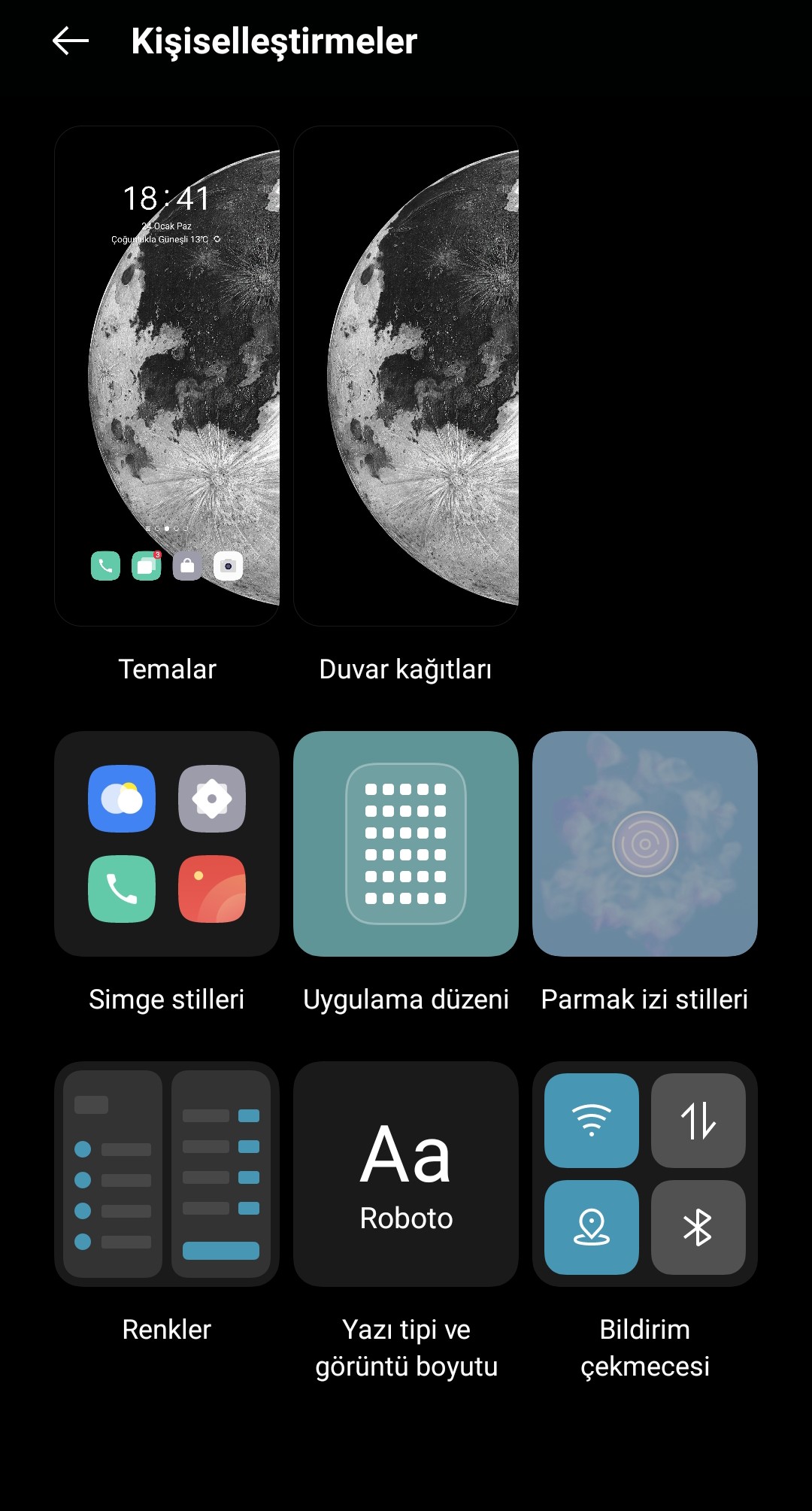Open Bildirim çekmecesi customization

(645, 1173)
